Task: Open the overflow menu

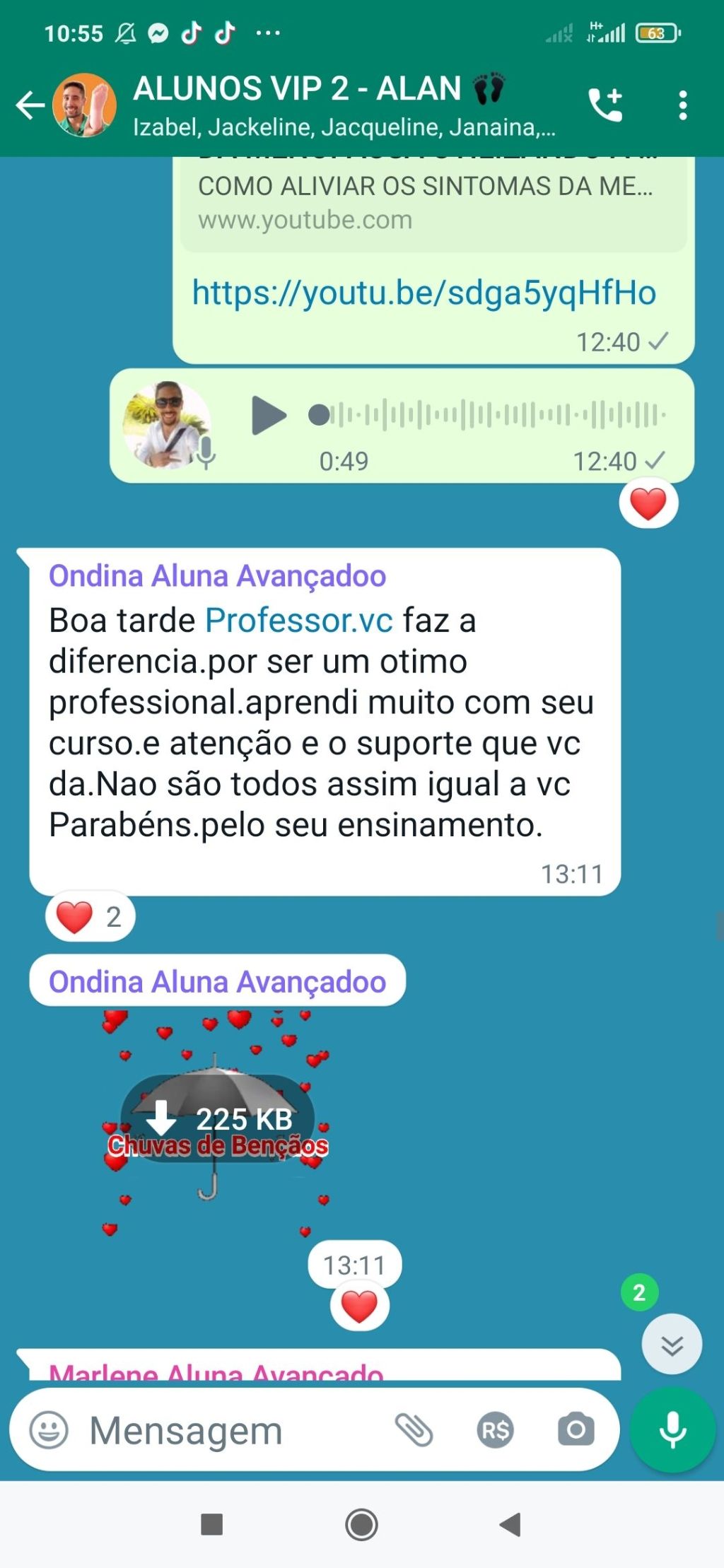Action: tap(682, 105)
